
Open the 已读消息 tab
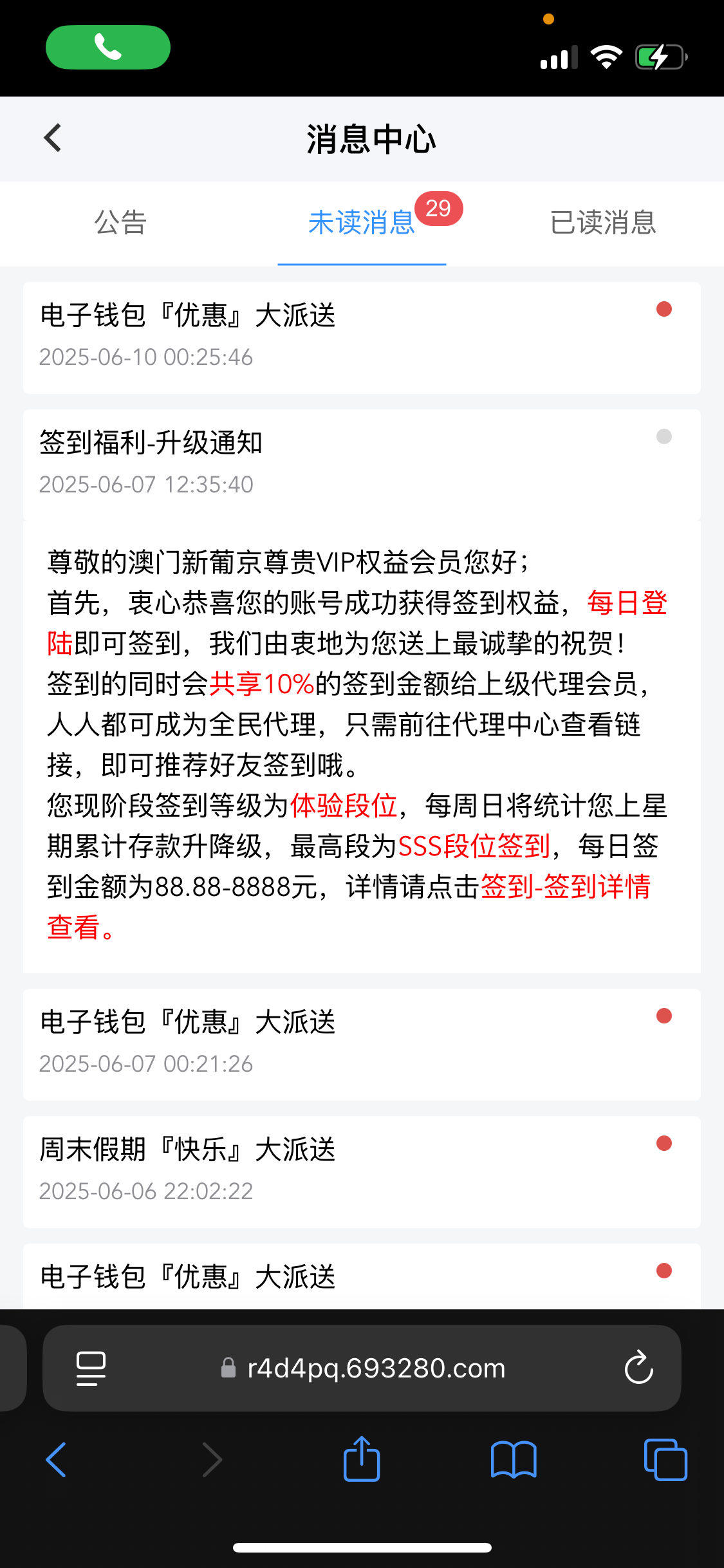click(603, 223)
